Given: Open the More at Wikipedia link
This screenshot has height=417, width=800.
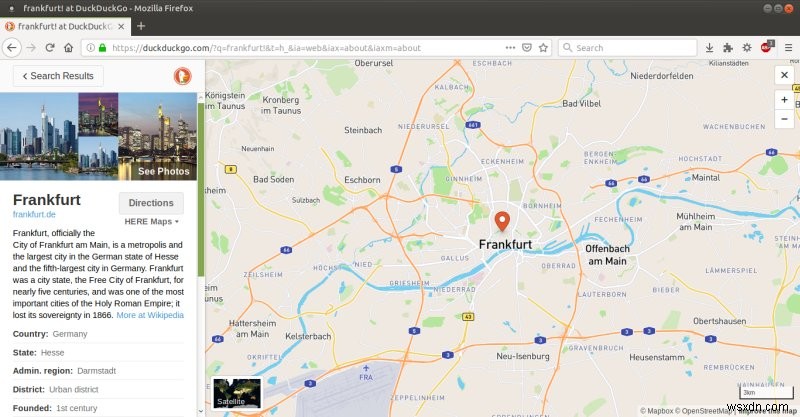Looking at the screenshot, I should (x=150, y=315).
